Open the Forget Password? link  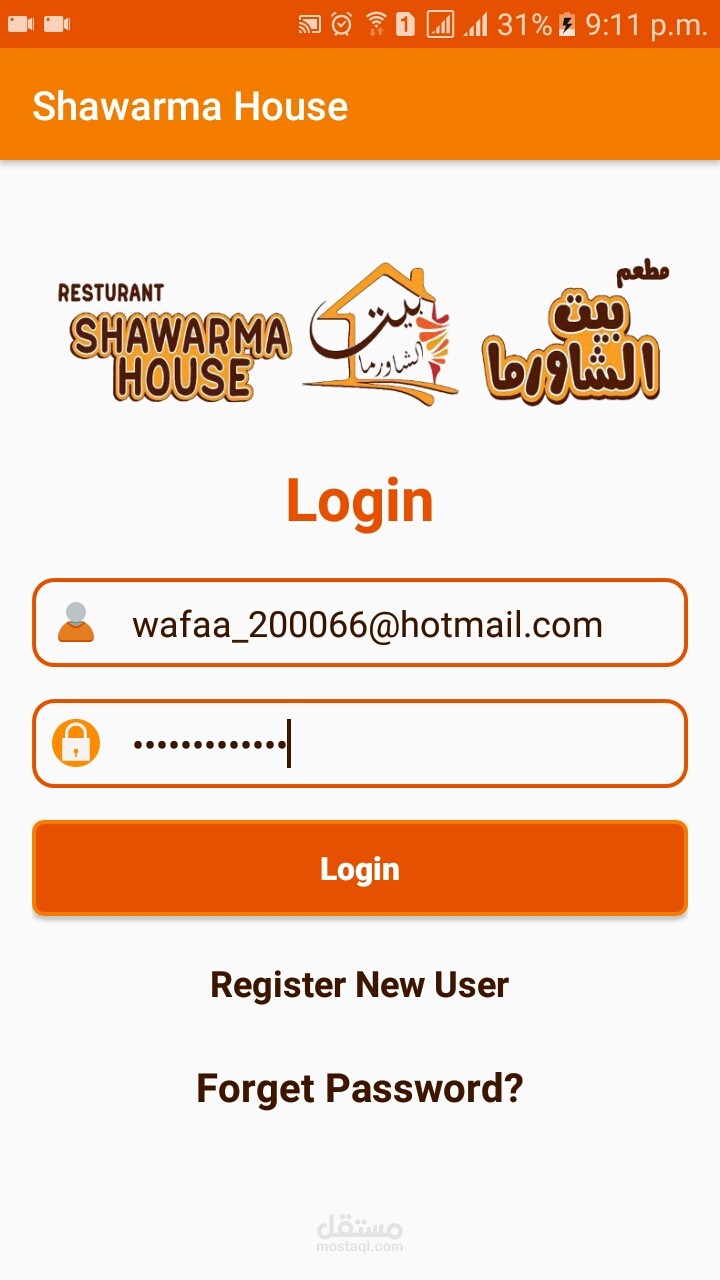[360, 1088]
